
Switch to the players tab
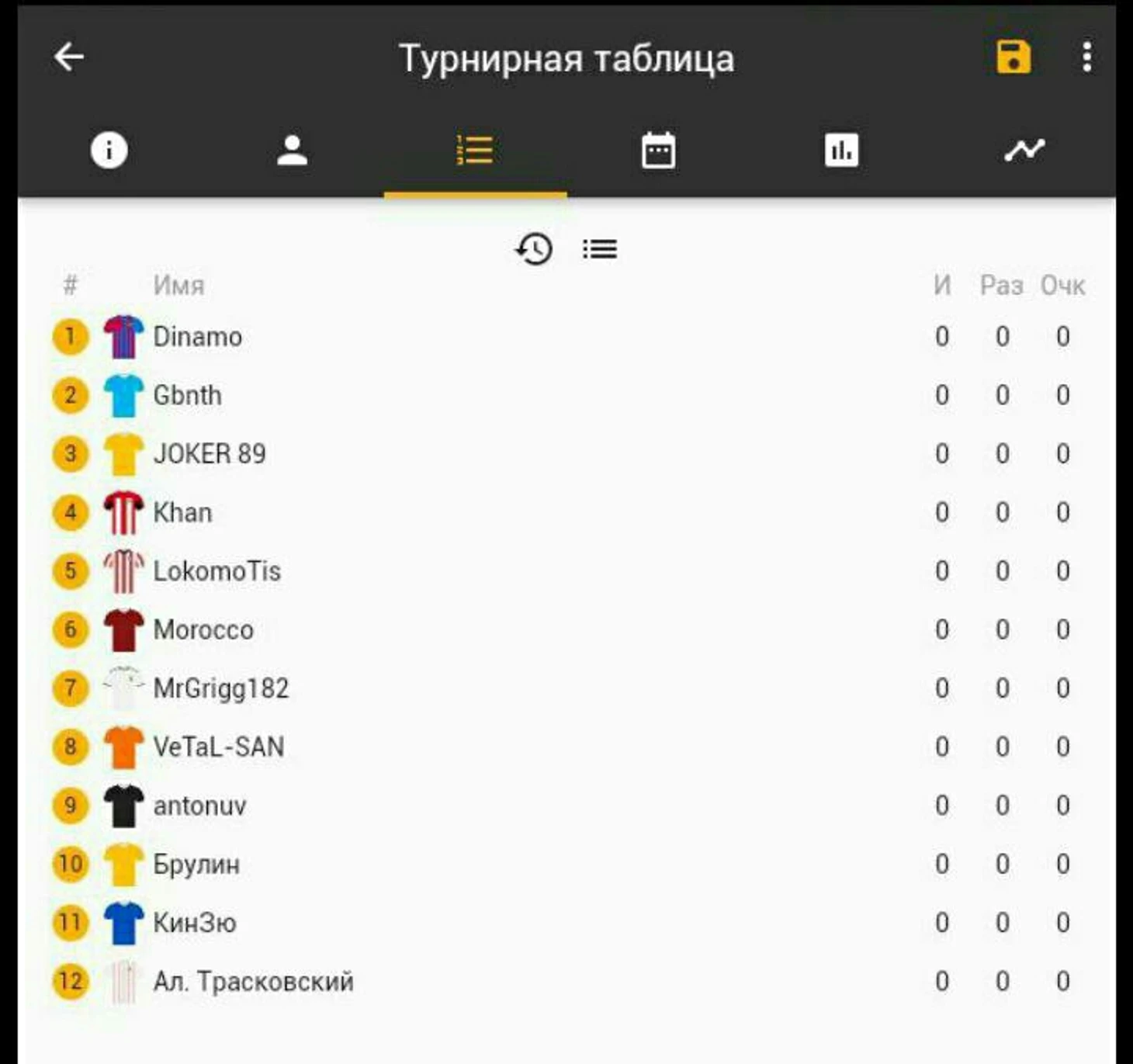point(293,150)
